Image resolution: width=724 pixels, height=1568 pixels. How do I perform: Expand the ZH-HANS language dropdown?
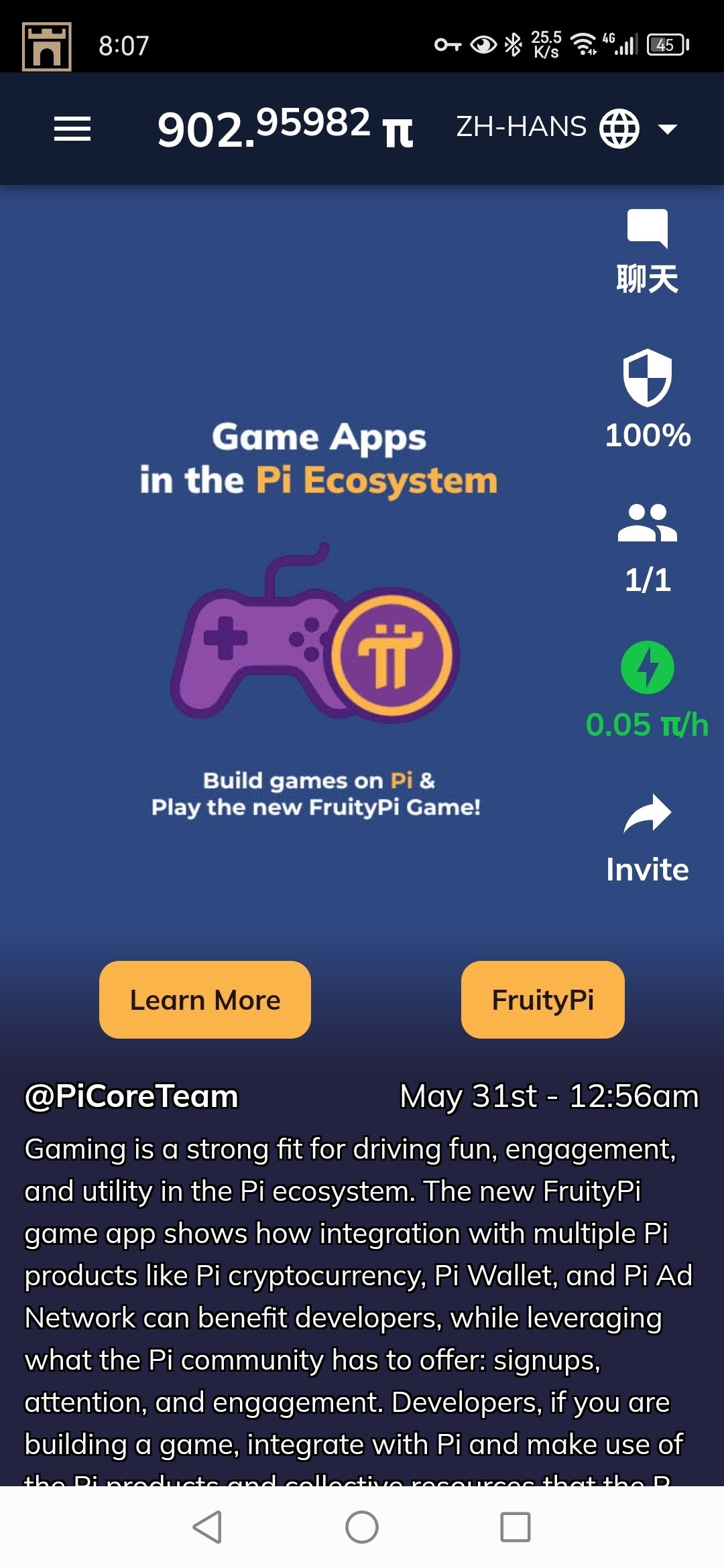(567, 127)
